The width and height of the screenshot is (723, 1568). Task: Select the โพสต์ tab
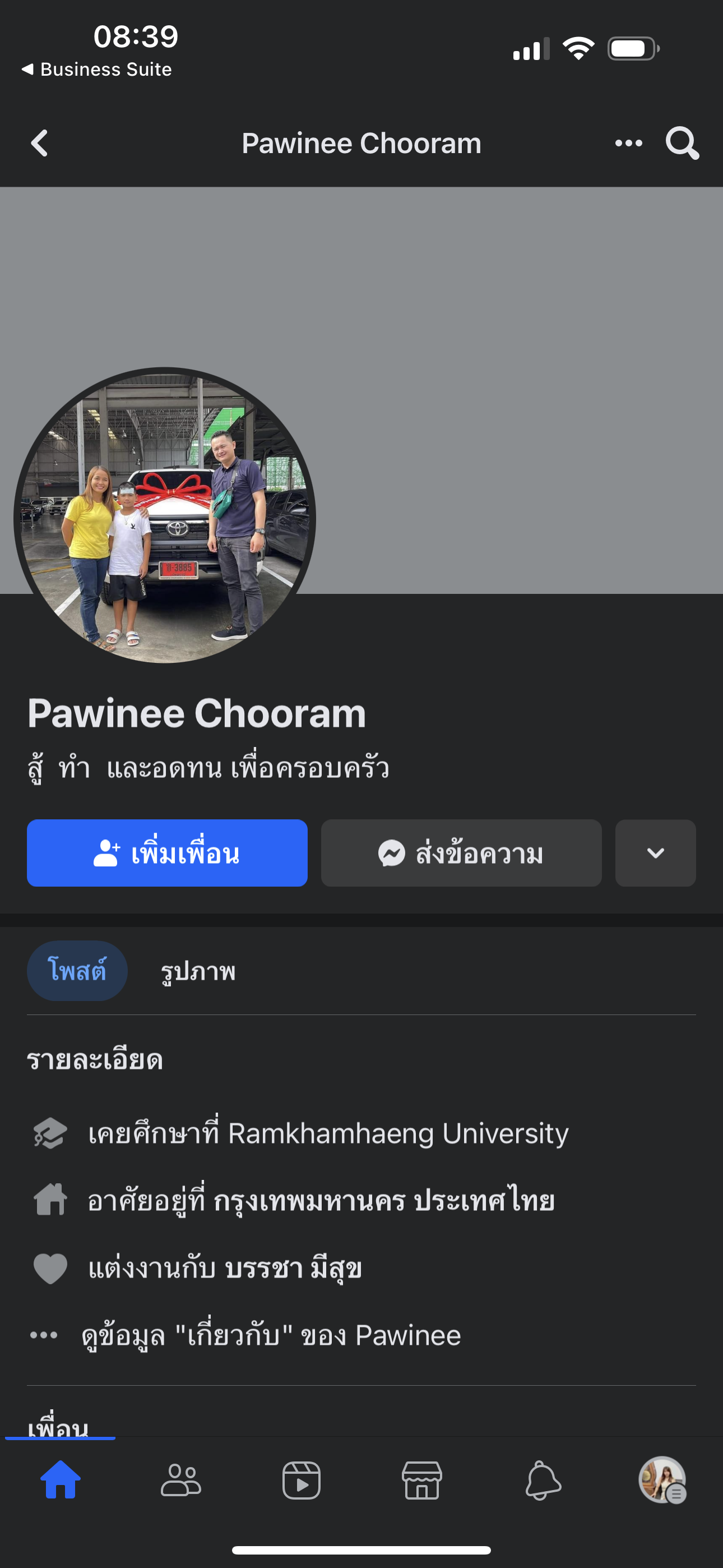(x=77, y=970)
